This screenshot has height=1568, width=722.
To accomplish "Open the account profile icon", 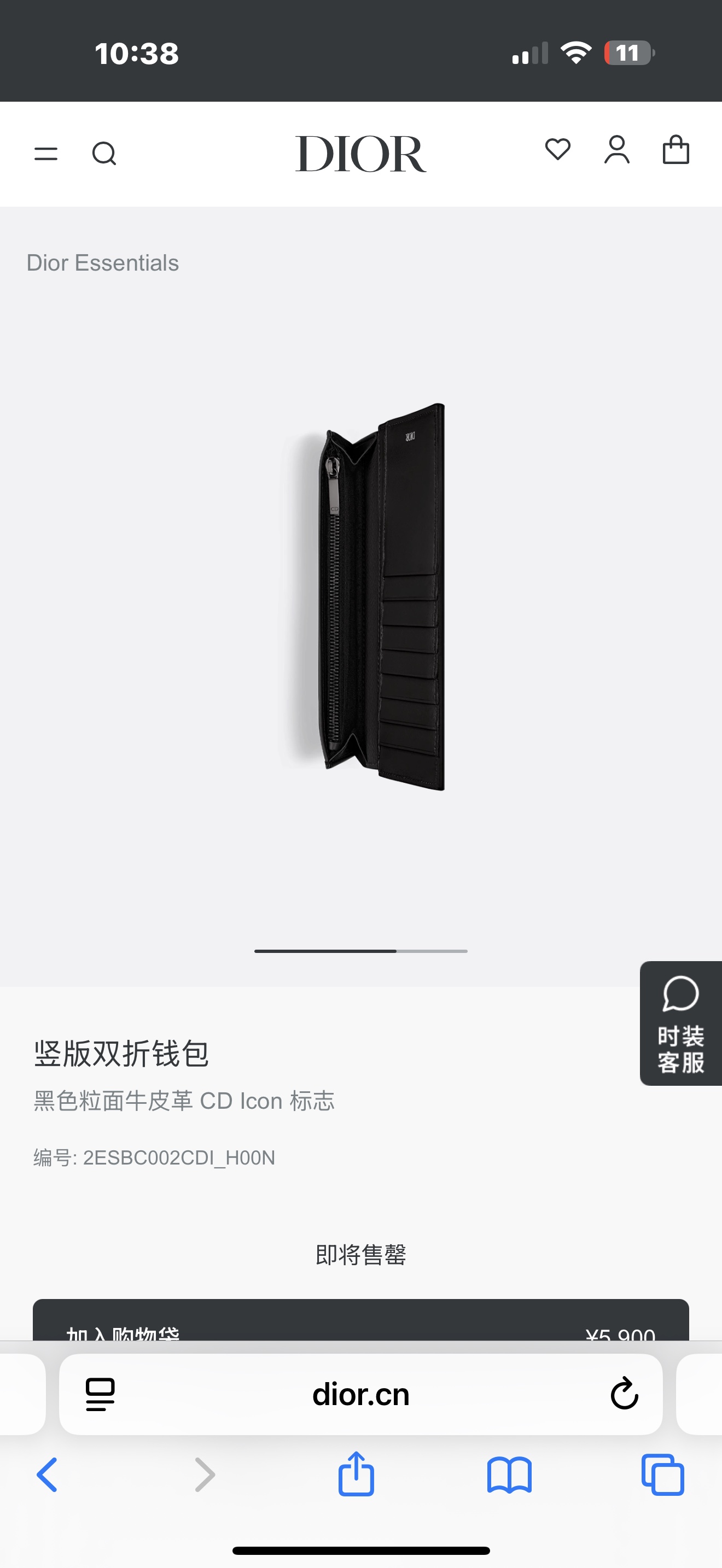I will [616, 150].
